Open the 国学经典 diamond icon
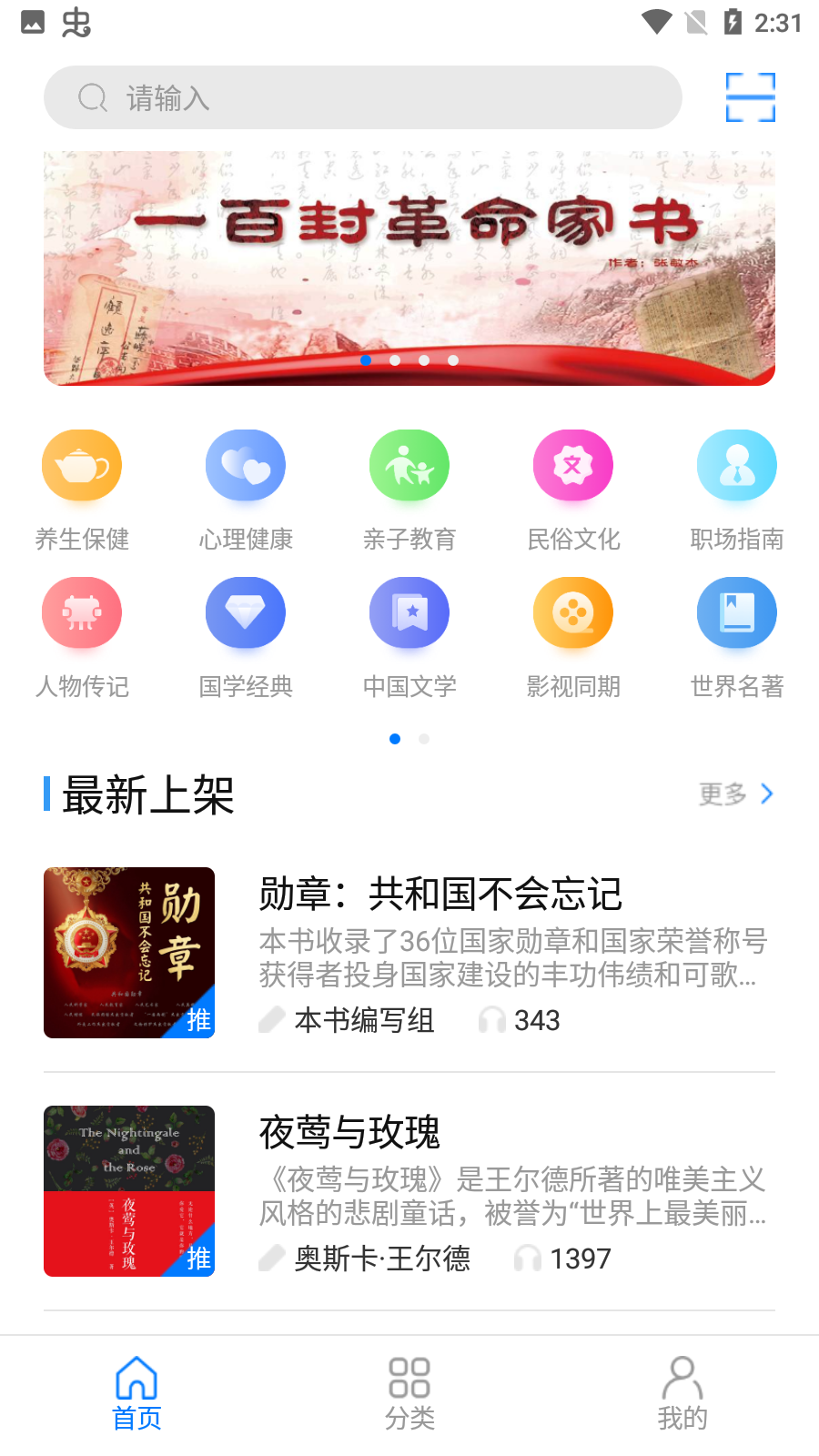Screen dimensions: 819x1456 point(246,612)
